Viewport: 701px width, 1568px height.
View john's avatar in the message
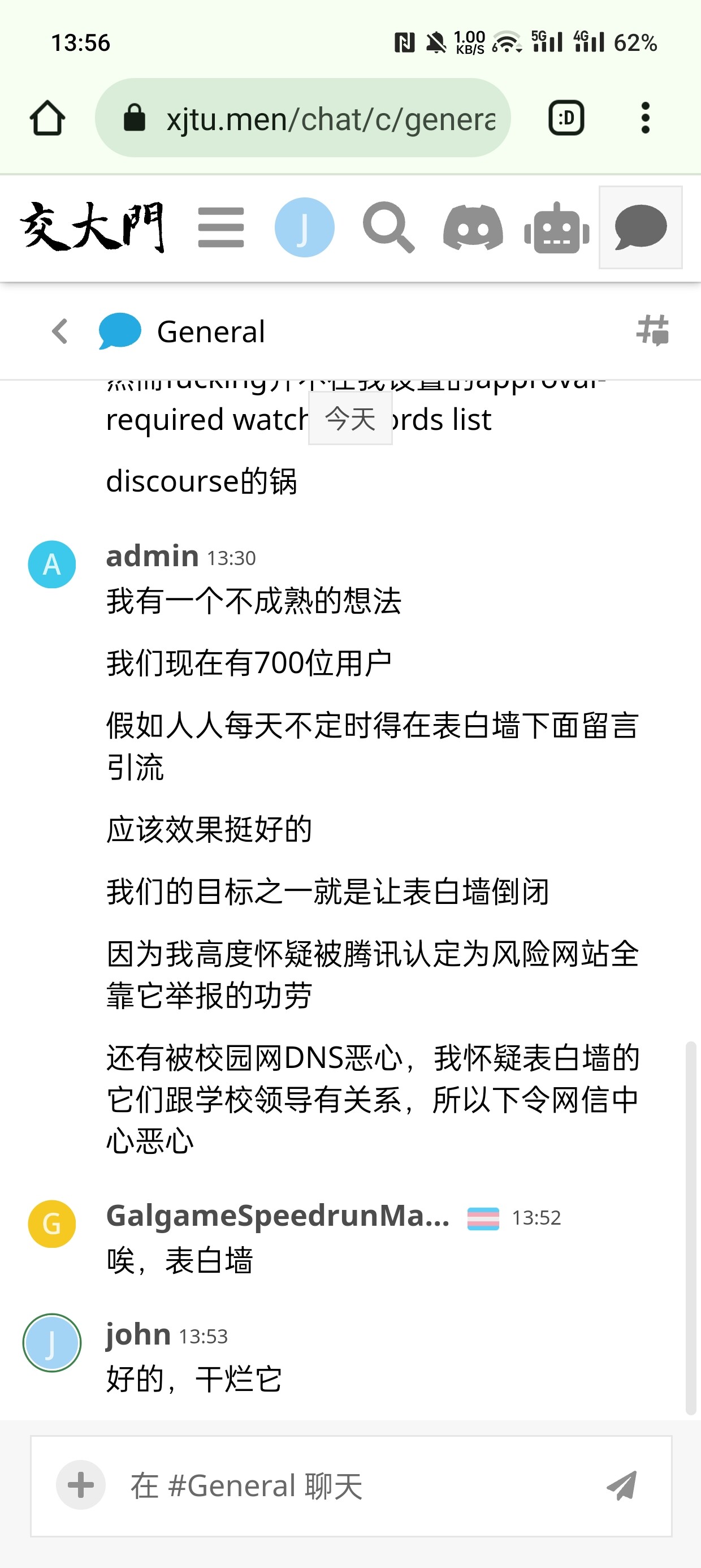pyautogui.click(x=51, y=1342)
